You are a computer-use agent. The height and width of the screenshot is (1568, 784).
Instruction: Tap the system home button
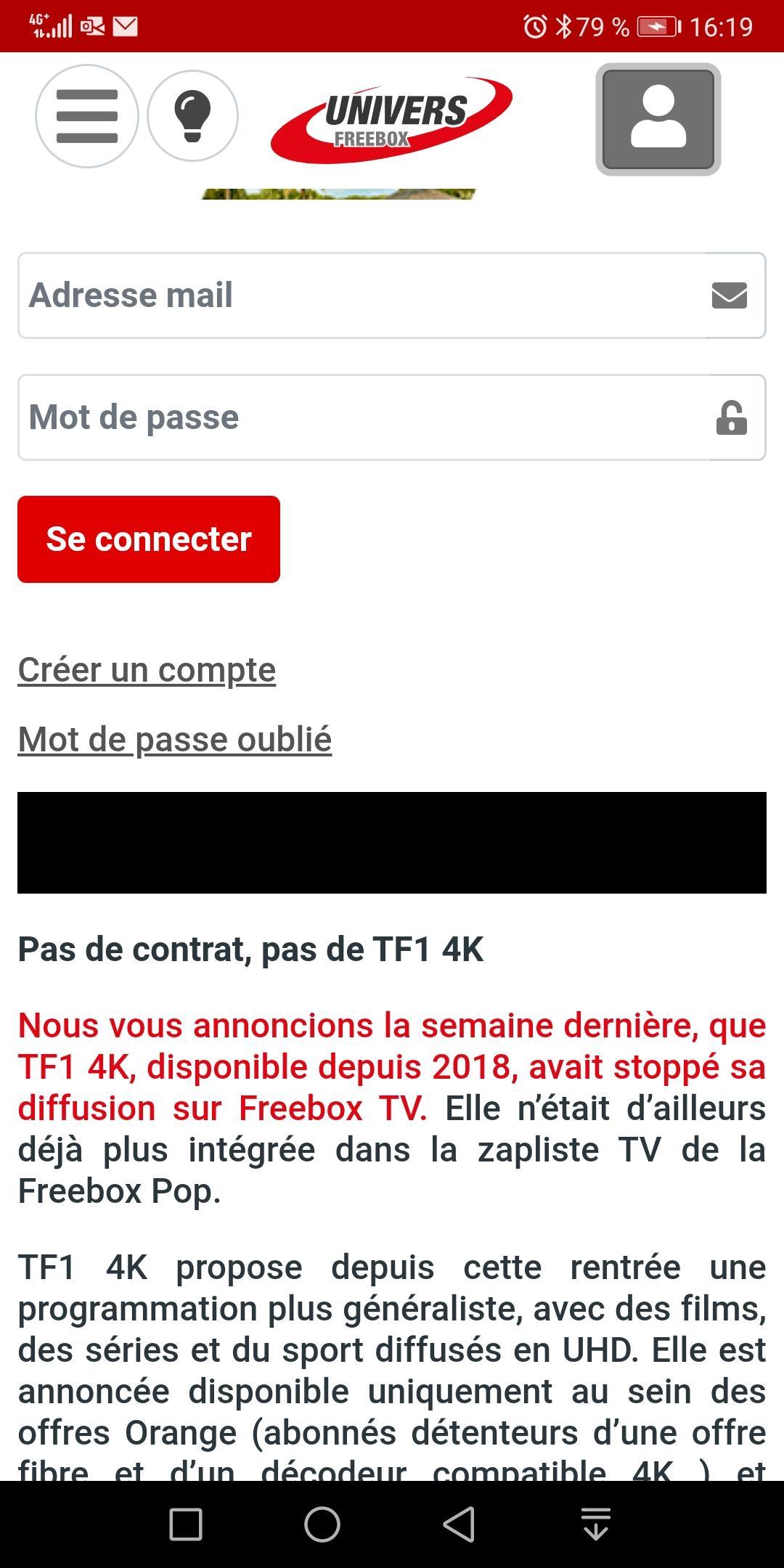coord(322,1524)
